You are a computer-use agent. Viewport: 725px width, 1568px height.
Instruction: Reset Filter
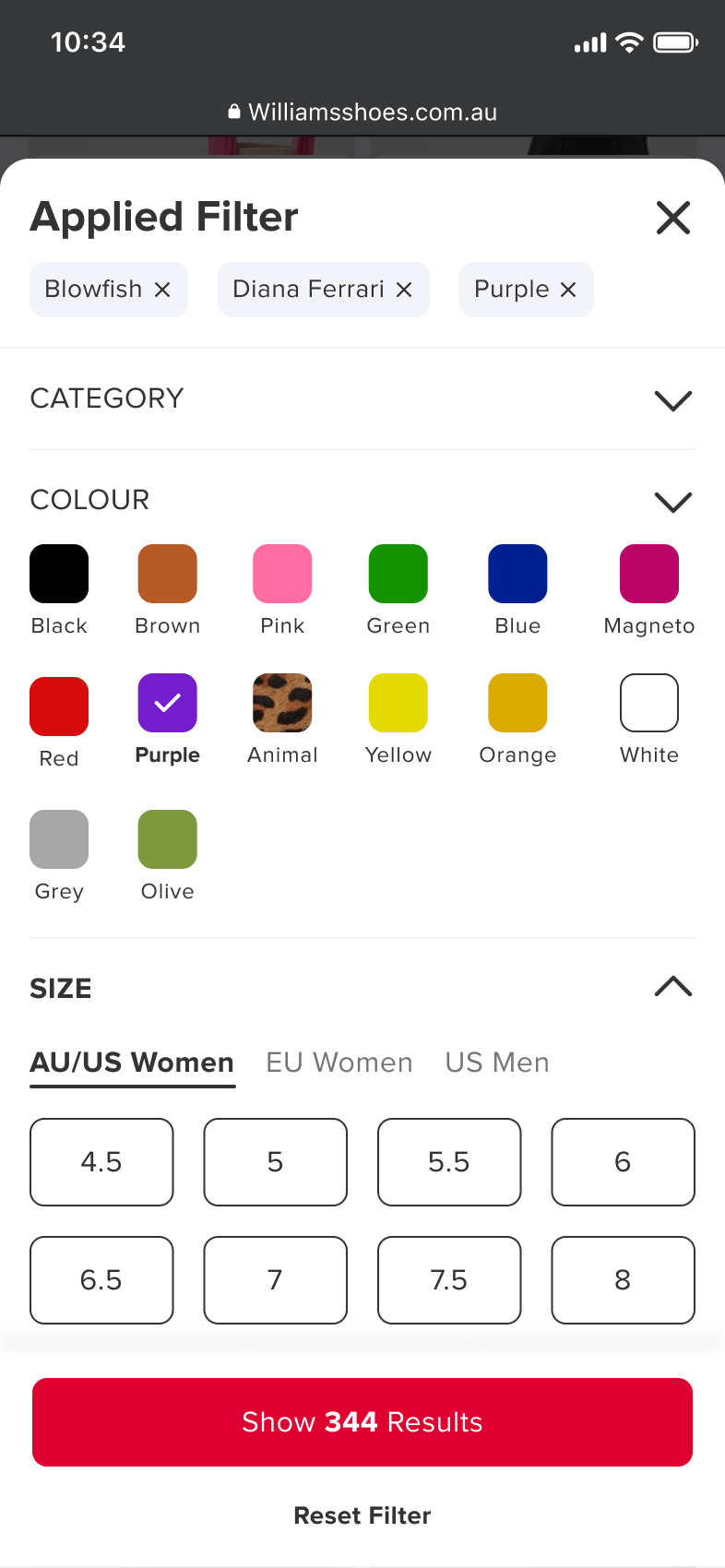[362, 1515]
